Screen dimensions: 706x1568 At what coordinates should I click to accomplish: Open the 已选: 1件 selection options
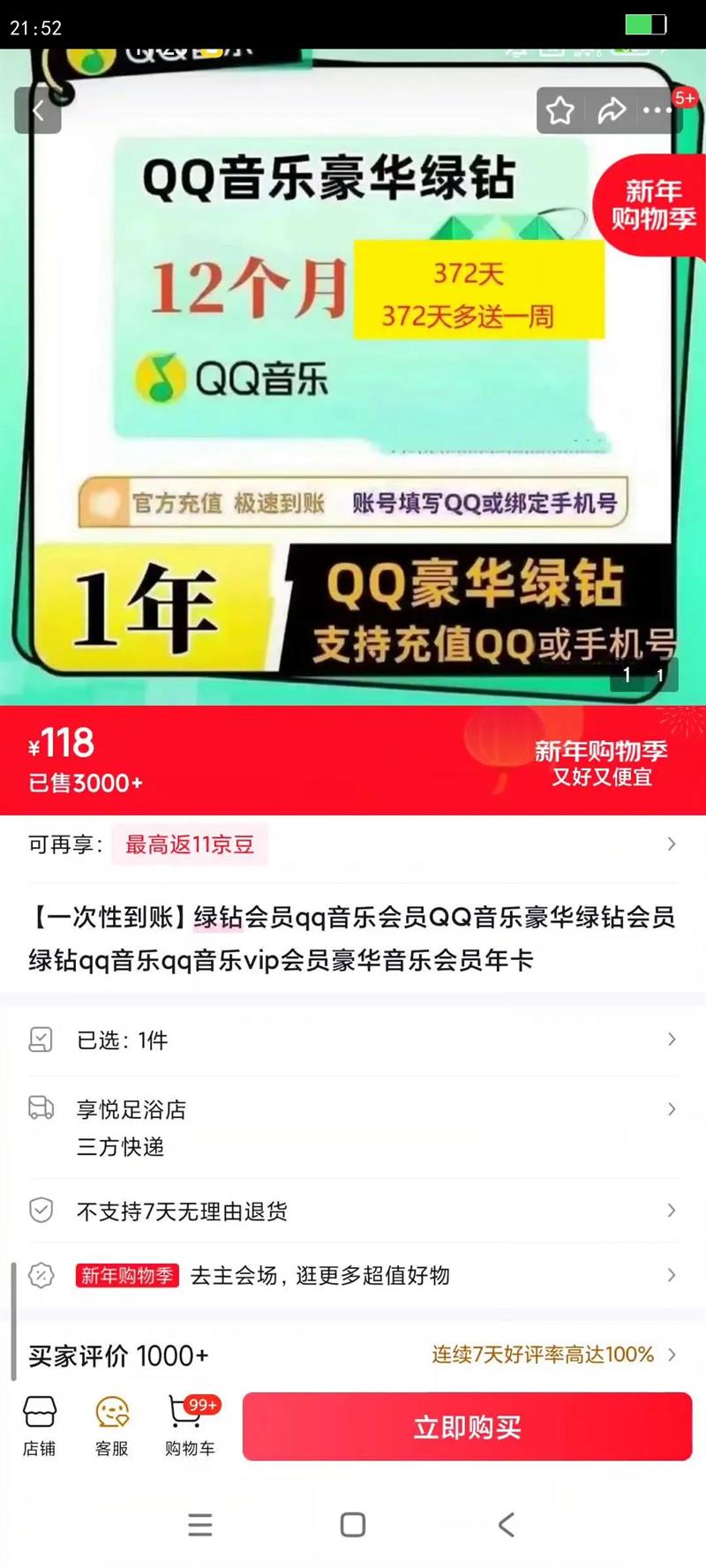[353, 1040]
